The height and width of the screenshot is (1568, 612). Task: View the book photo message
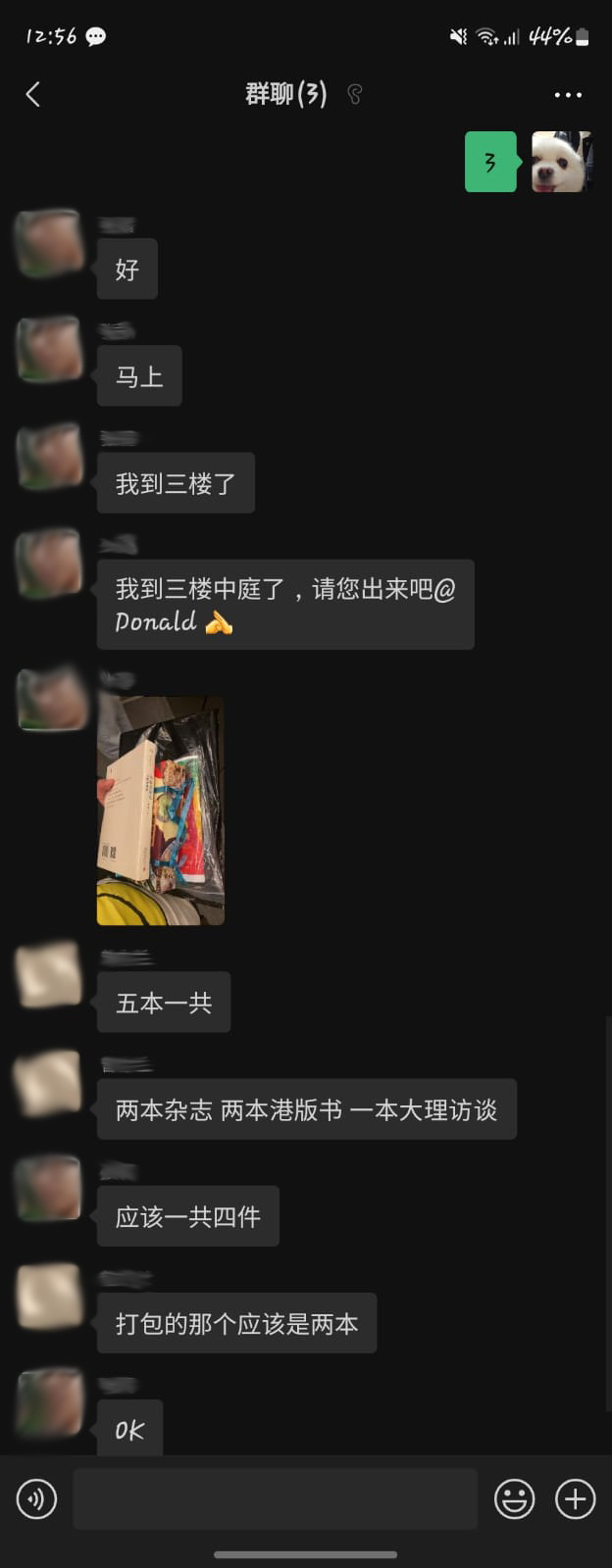tap(161, 810)
